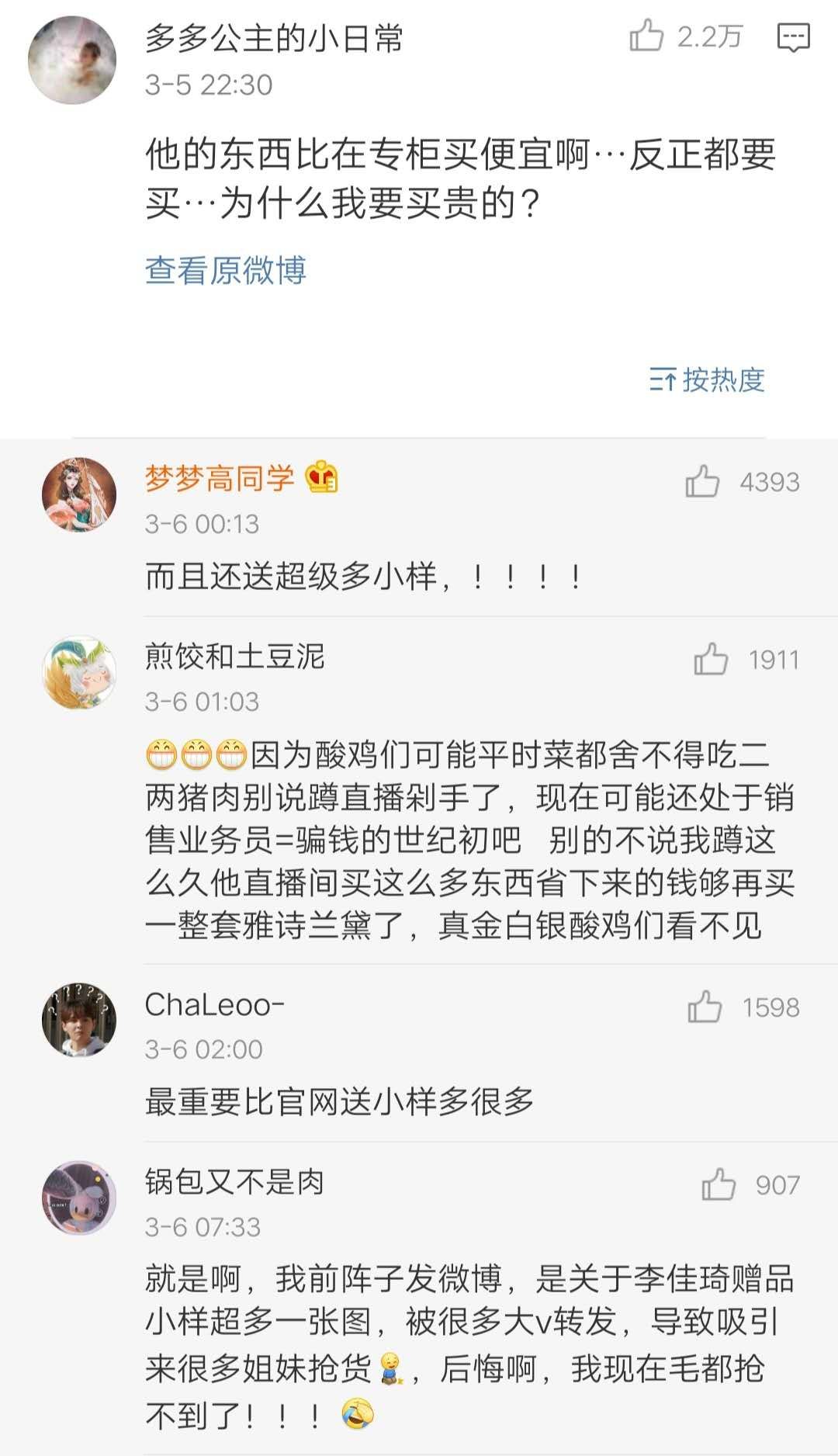The width and height of the screenshot is (838, 1456).
Task: Like 锅包又不是肉's reply
Action: [719, 1184]
